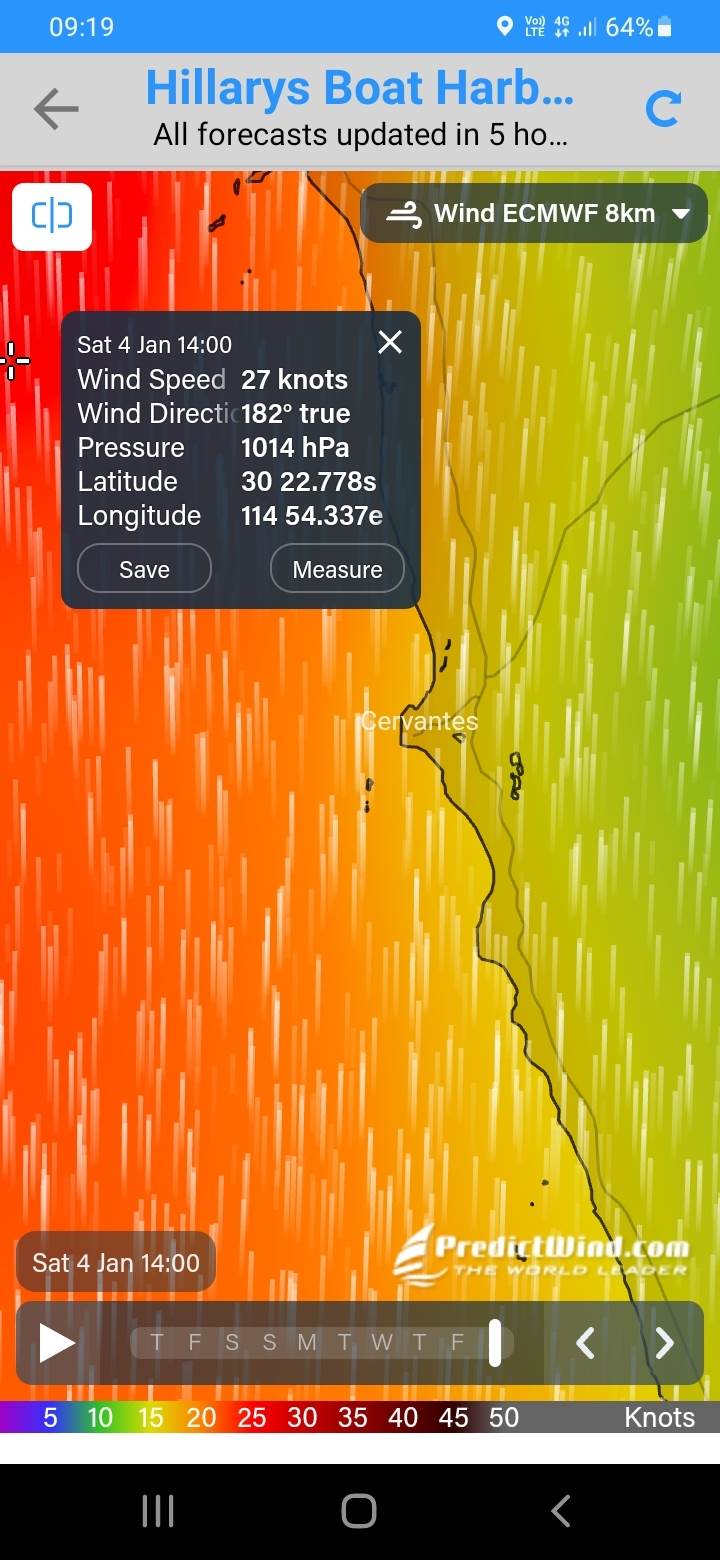Step backward with the left chevron

click(586, 1343)
